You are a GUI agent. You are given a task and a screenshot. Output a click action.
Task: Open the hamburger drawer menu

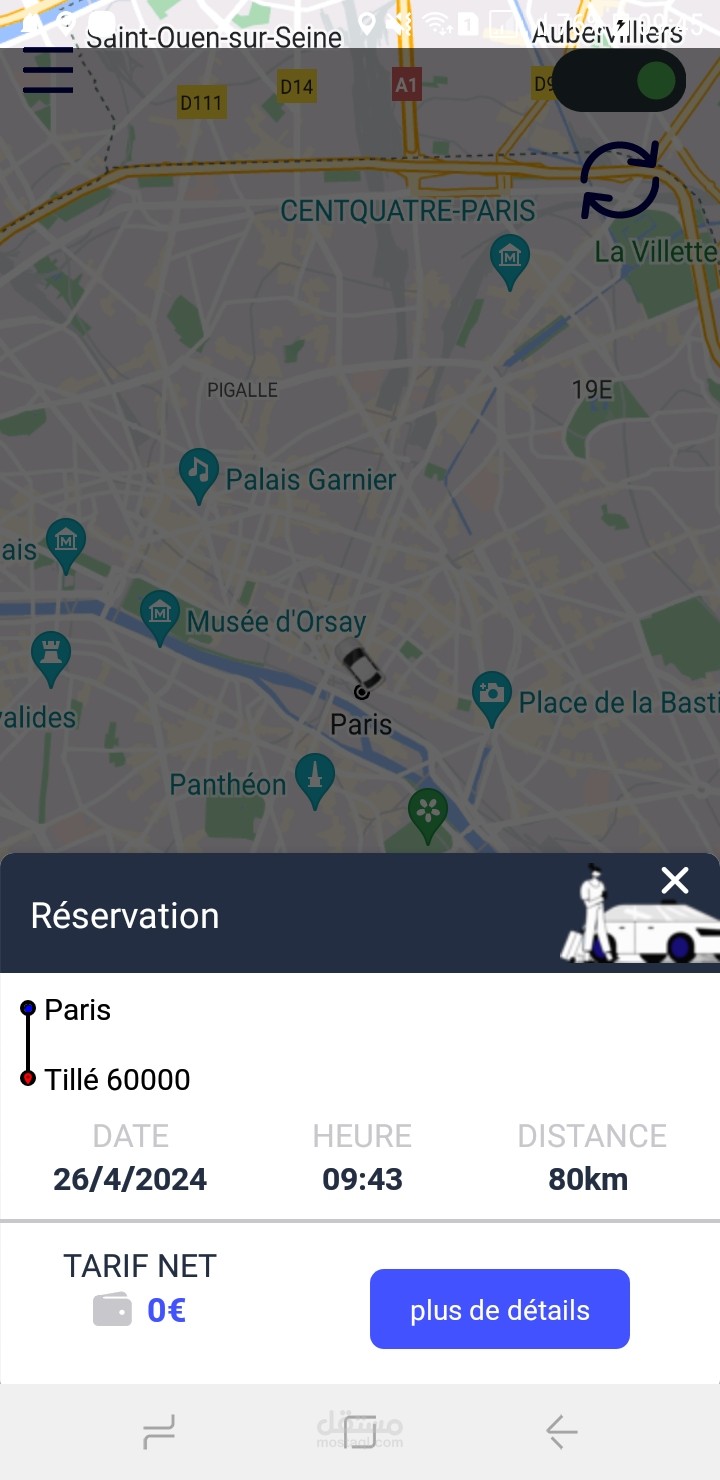point(48,72)
